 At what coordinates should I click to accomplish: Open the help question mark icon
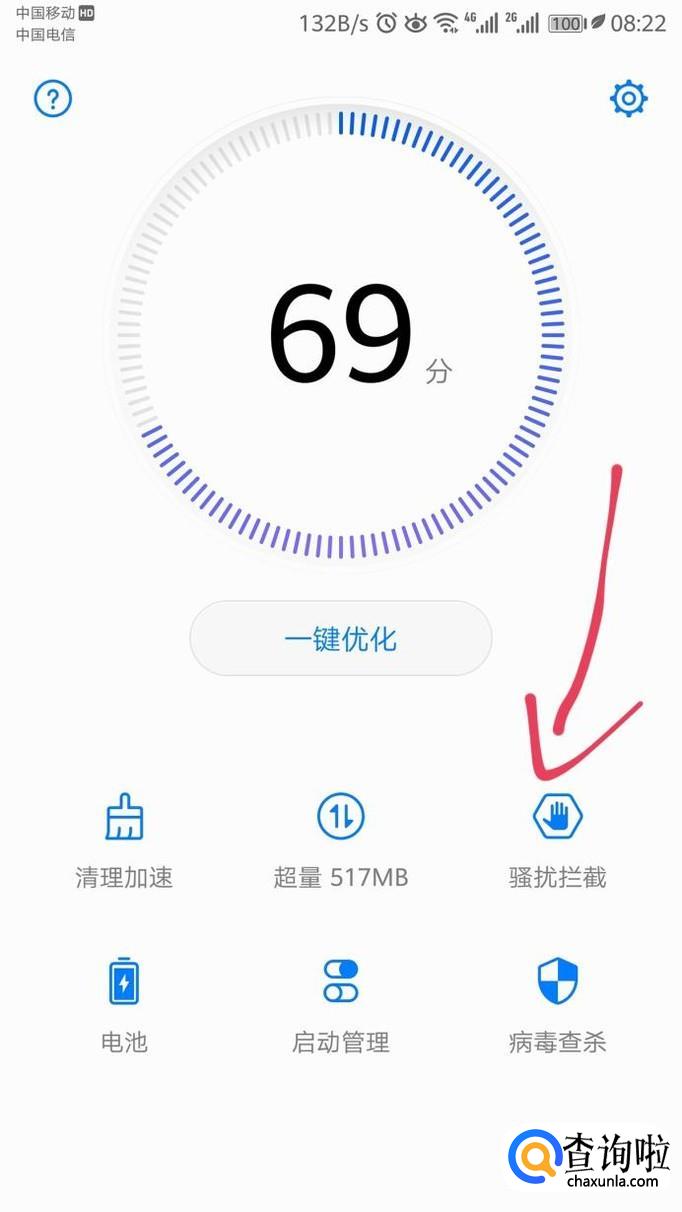click(53, 99)
